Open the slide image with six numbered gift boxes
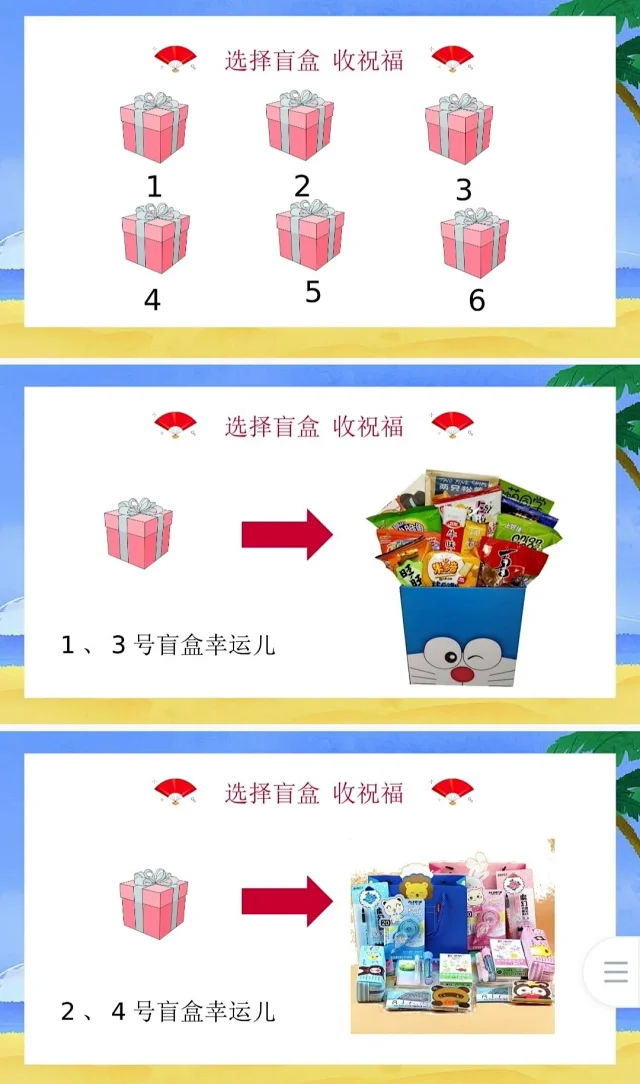Screen dimensions: 640x1084 [x=320, y=180]
